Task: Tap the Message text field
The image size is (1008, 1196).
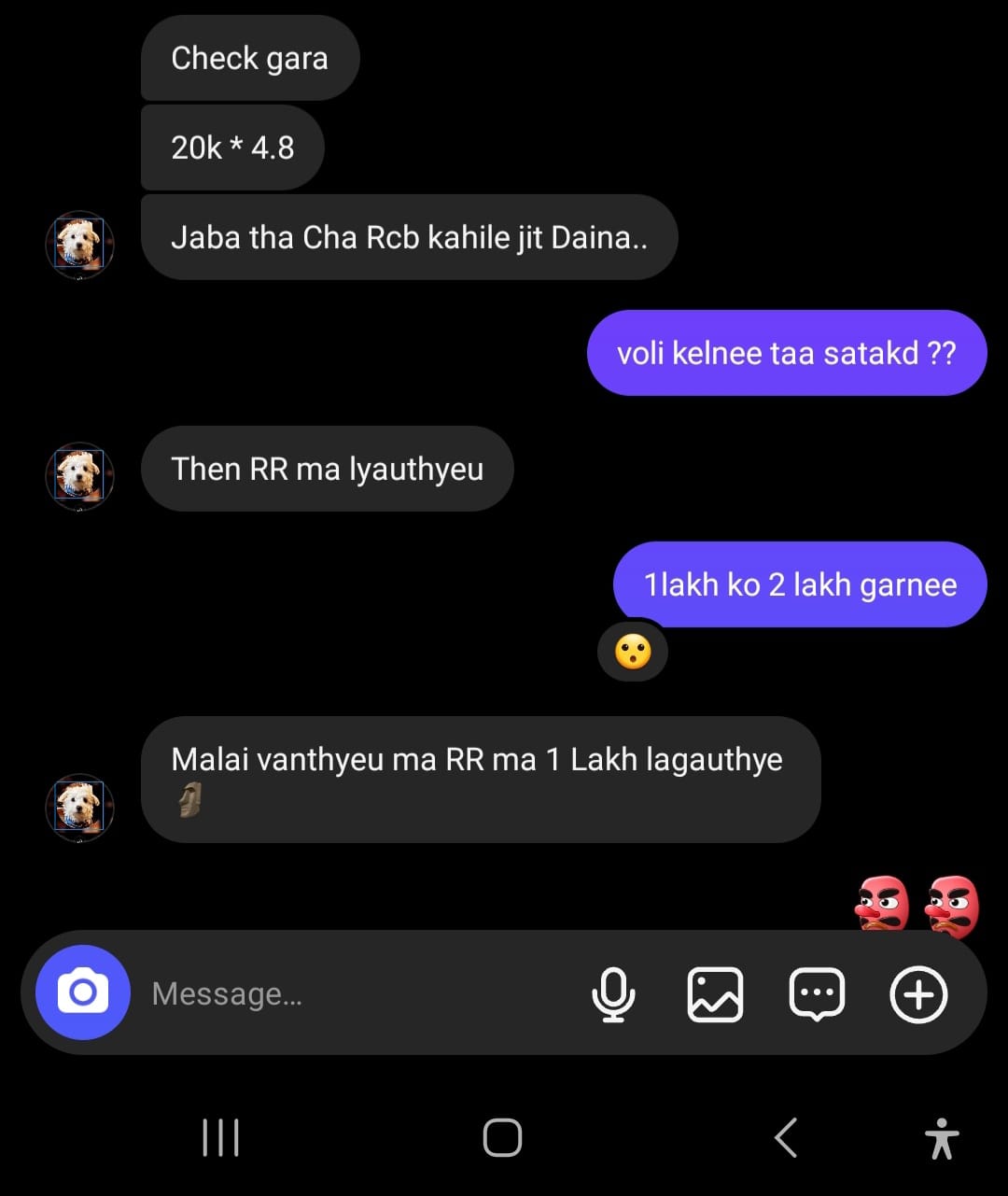Action: 355,993
